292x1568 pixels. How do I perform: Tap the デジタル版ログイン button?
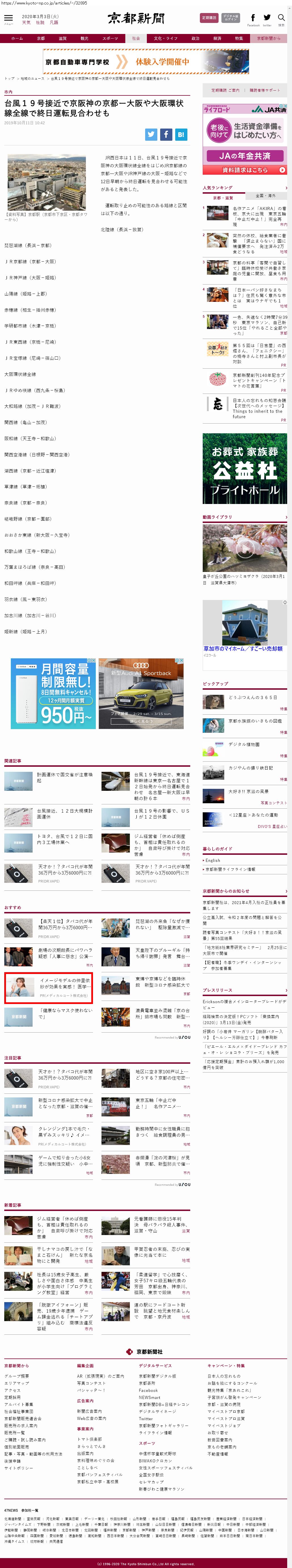(231, 18)
